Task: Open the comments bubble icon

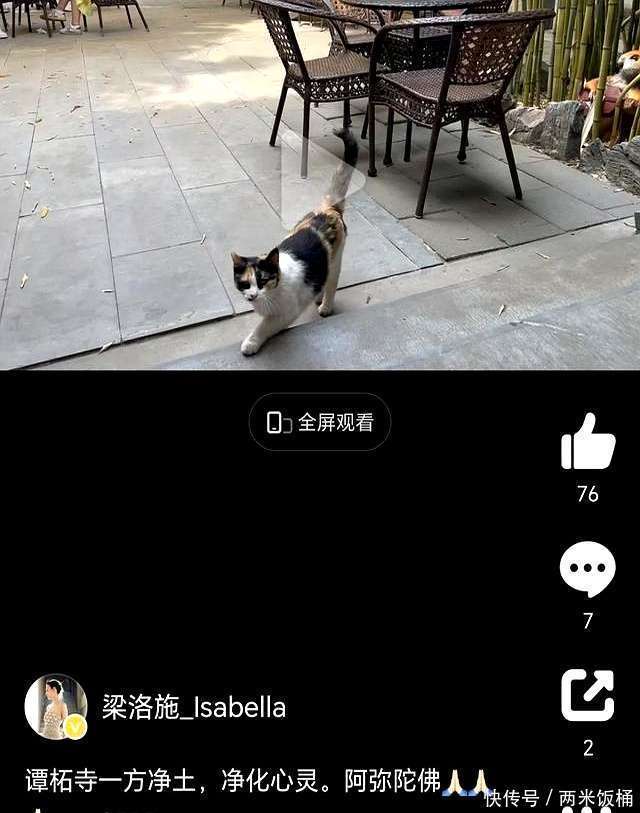Action: click(x=588, y=570)
